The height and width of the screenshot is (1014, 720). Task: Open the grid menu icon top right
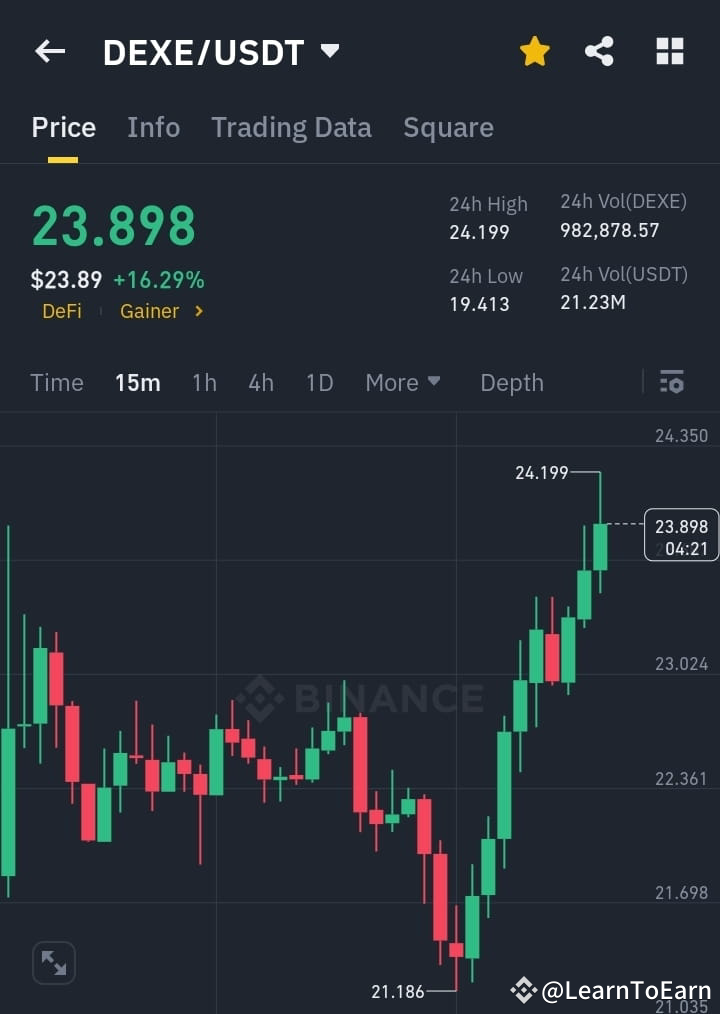pos(668,51)
